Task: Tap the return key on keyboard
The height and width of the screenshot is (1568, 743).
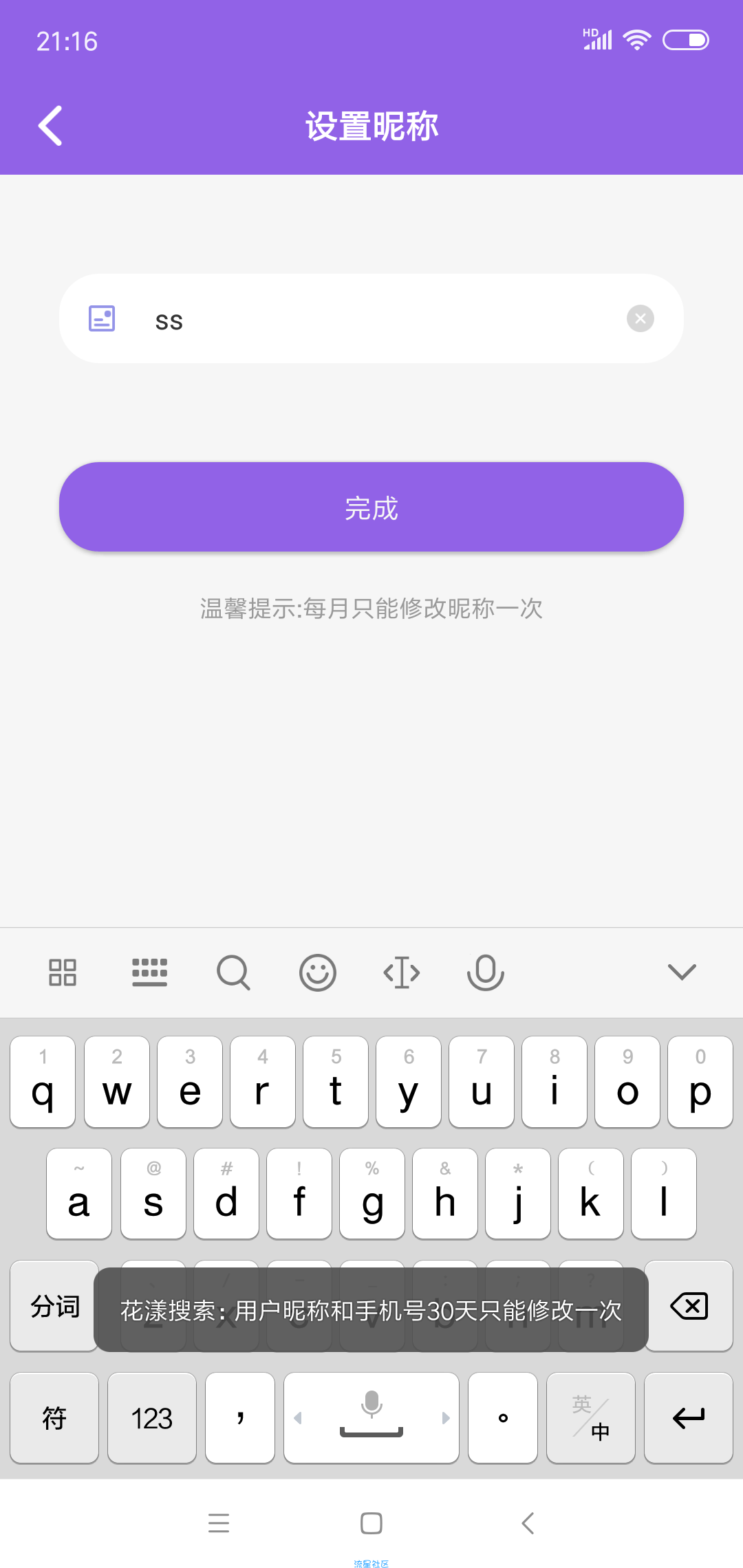Action: click(689, 1418)
